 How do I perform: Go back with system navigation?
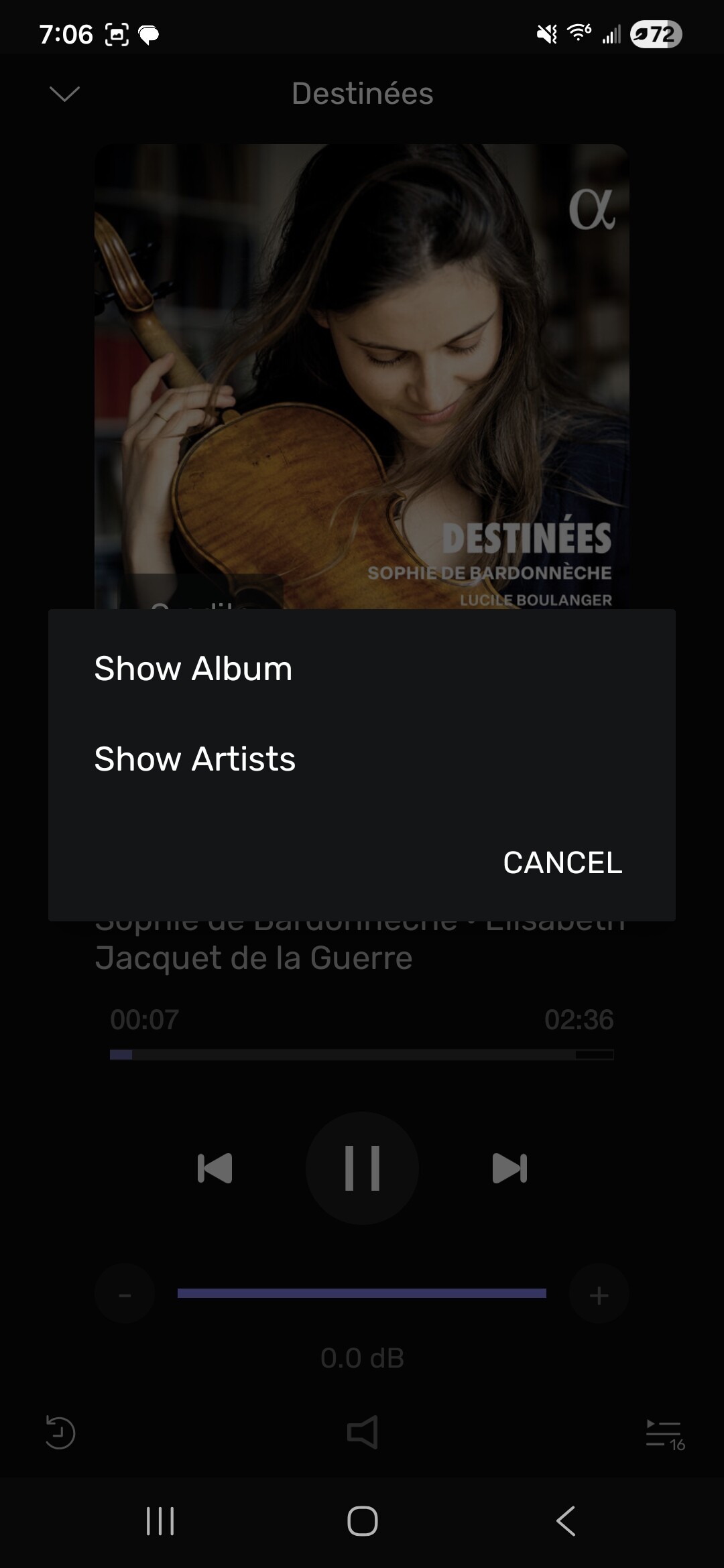point(566,1520)
